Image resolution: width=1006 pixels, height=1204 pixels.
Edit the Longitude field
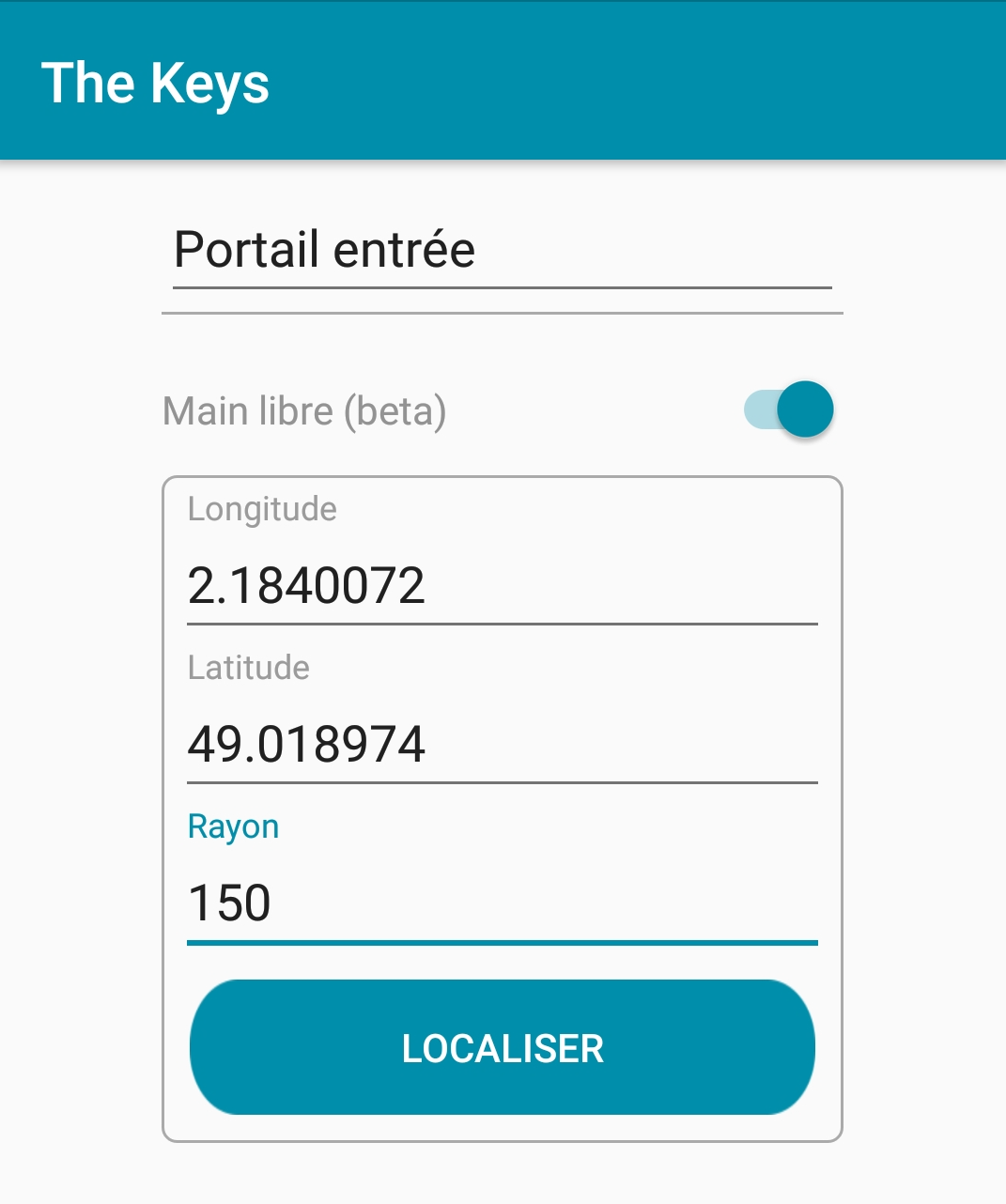(x=502, y=585)
